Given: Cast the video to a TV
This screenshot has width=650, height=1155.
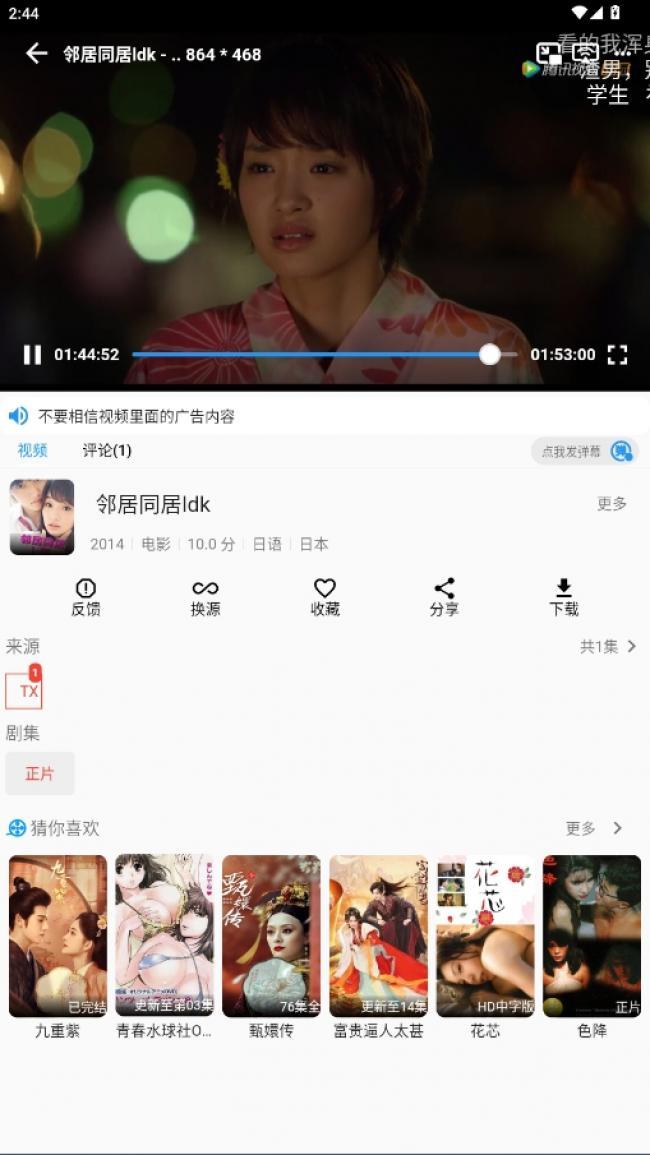Looking at the screenshot, I should tap(586, 54).
